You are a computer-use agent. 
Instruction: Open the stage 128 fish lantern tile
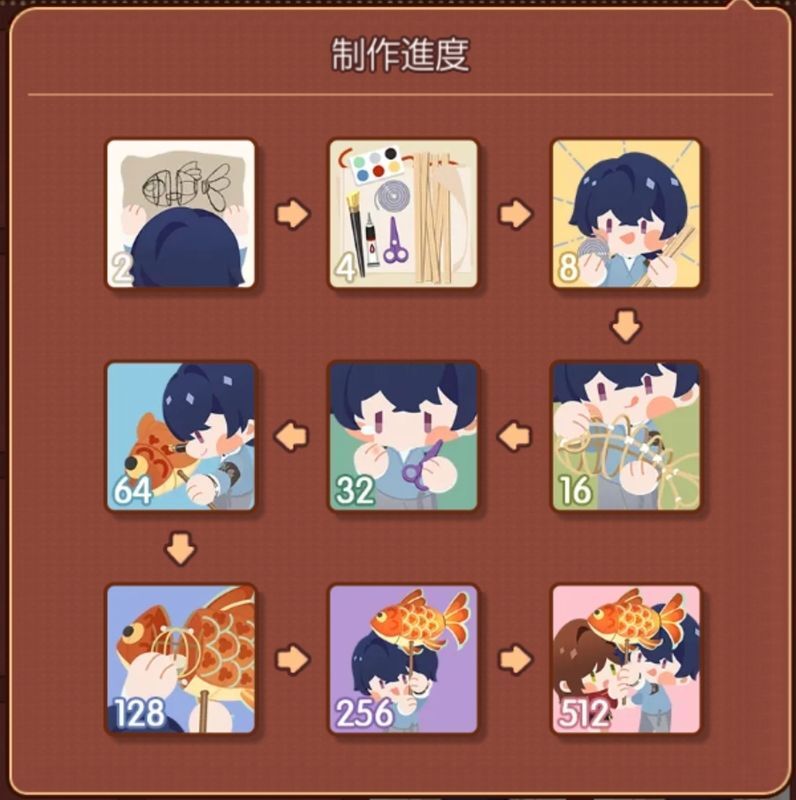point(180,659)
